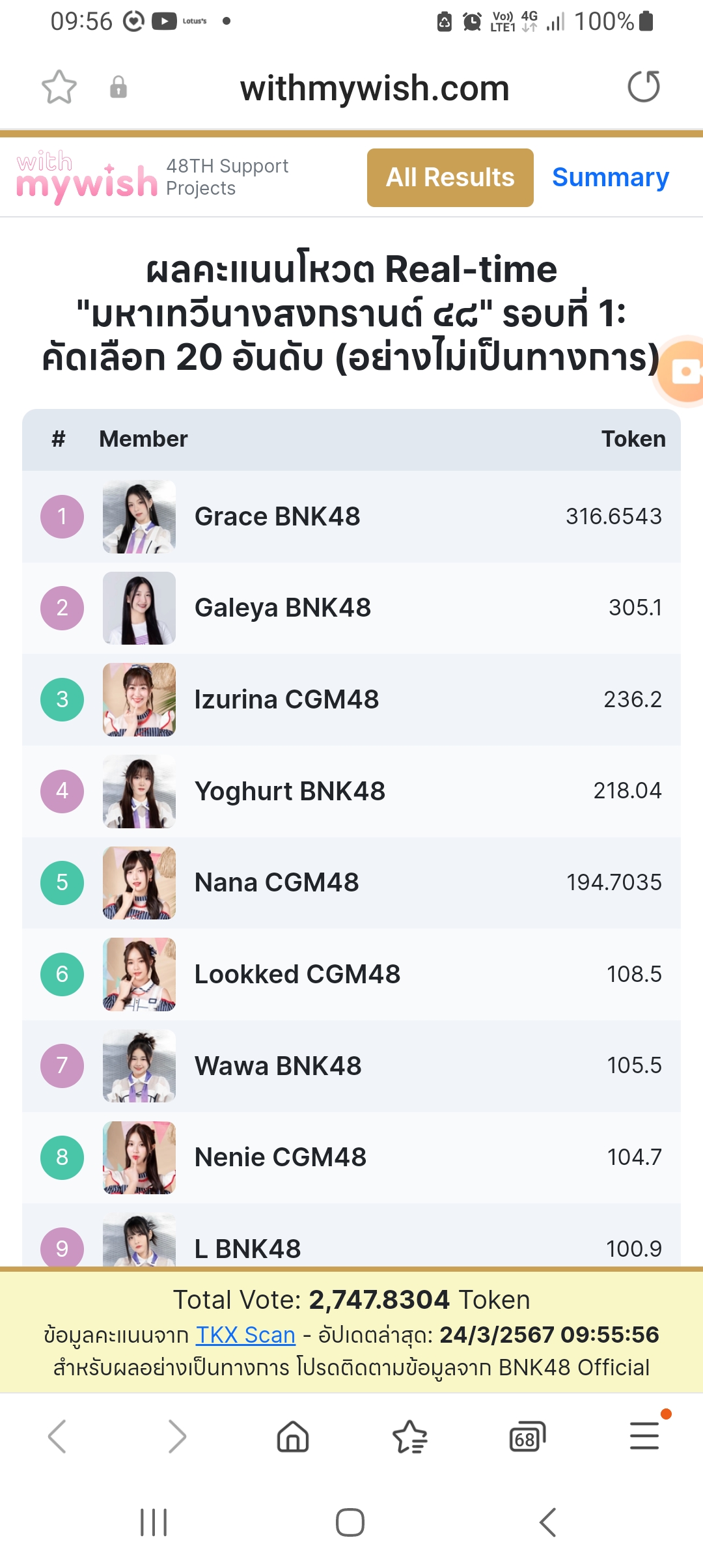Show the 68 open browser tabs
Image resolution: width=703 pixels, height=1568 pixels.
tap(527, 1436)
